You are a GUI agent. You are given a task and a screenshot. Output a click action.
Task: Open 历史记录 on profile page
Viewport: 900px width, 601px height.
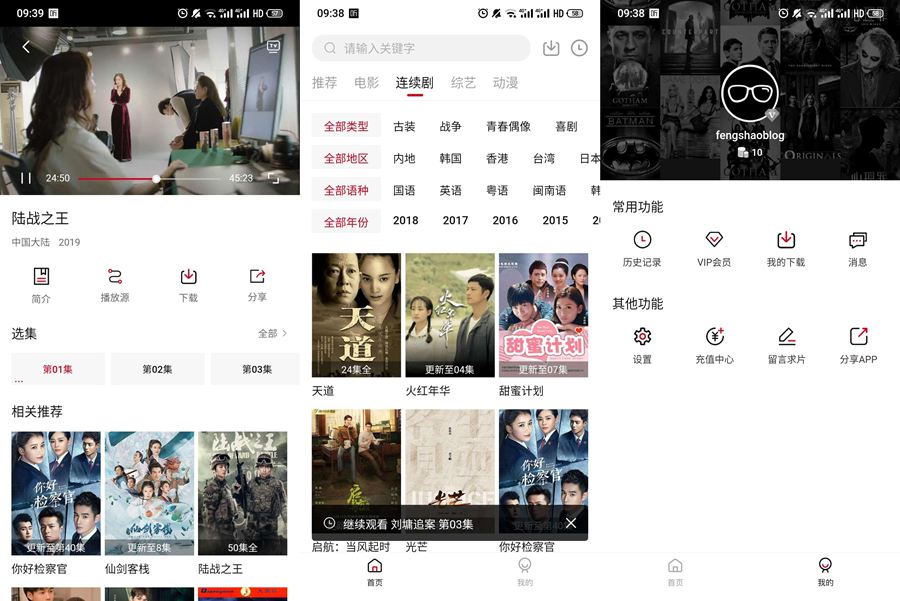(x=642, y=248)
